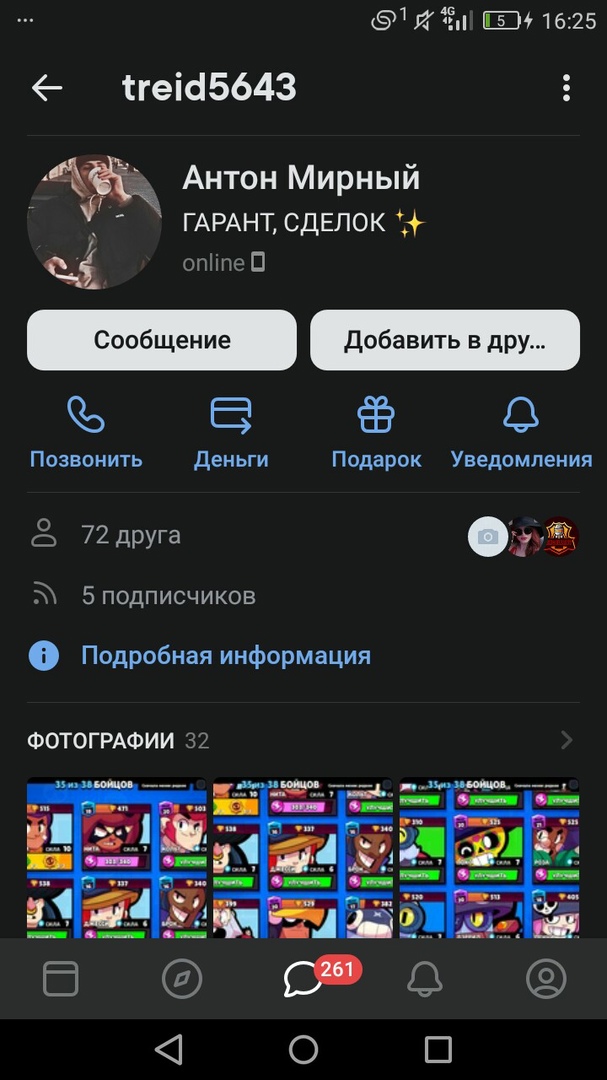Screen dimensions: 607x1080
Task: Switch to the news feed tab
Action: click(61, 979)
